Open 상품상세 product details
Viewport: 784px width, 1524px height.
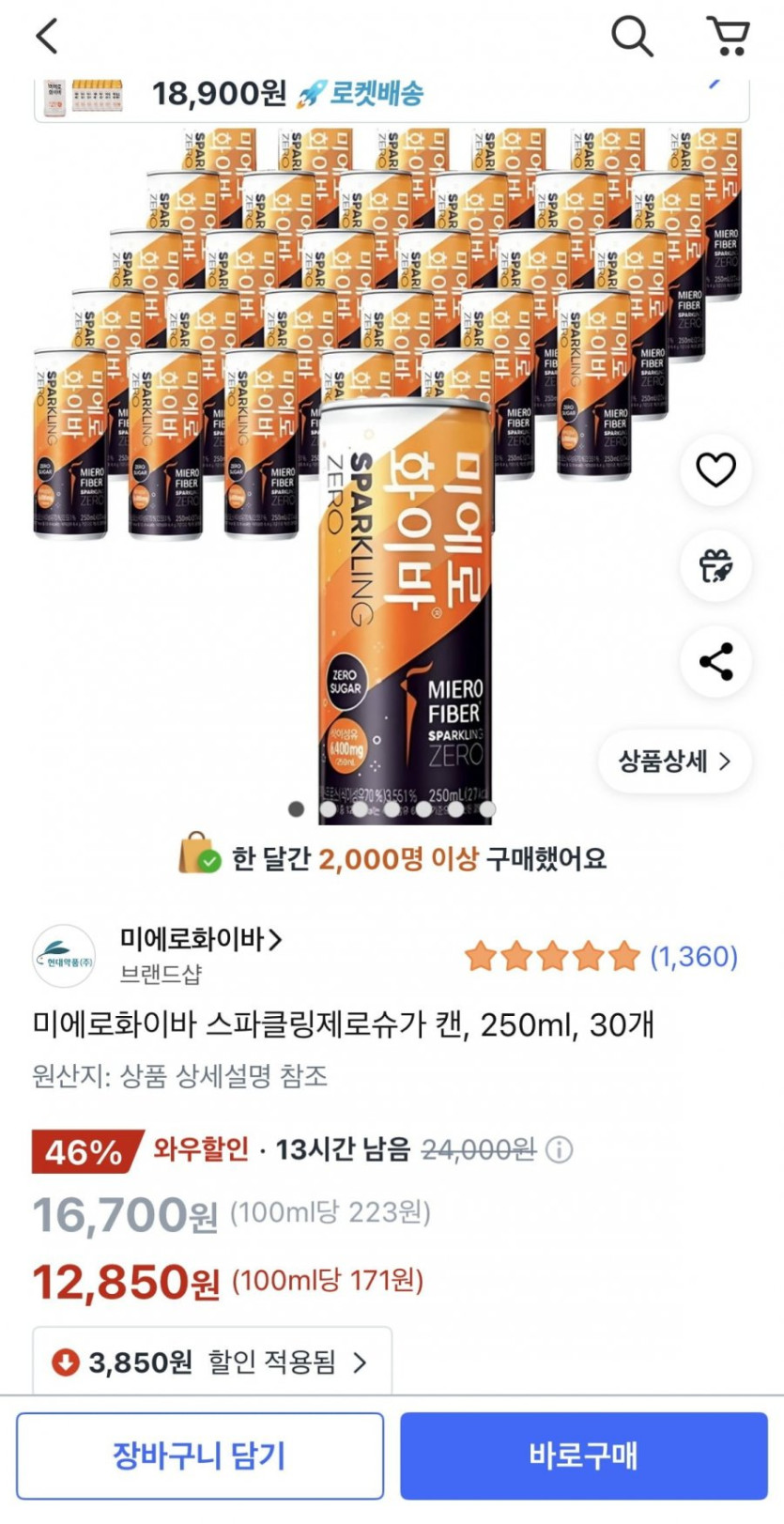674,761
